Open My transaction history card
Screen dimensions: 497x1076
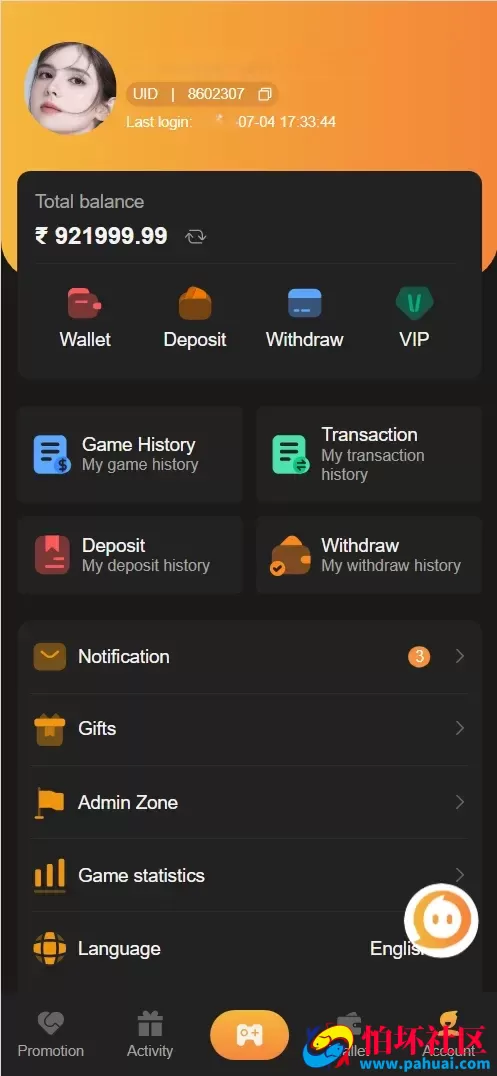pyautogui.click(x=369, y=454)
